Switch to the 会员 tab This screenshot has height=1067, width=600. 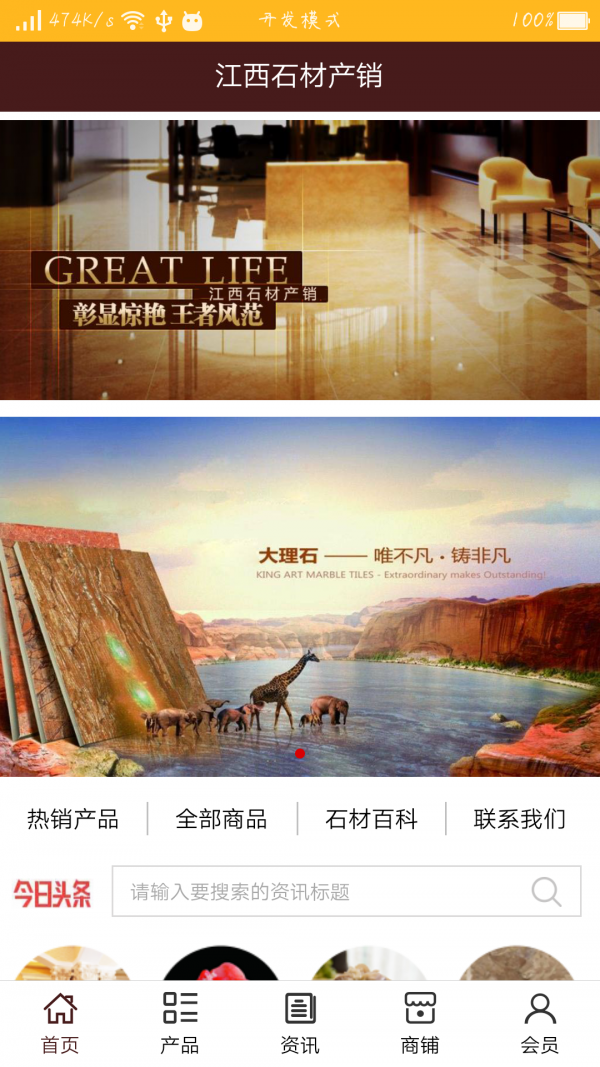[x=540, y=1024]
